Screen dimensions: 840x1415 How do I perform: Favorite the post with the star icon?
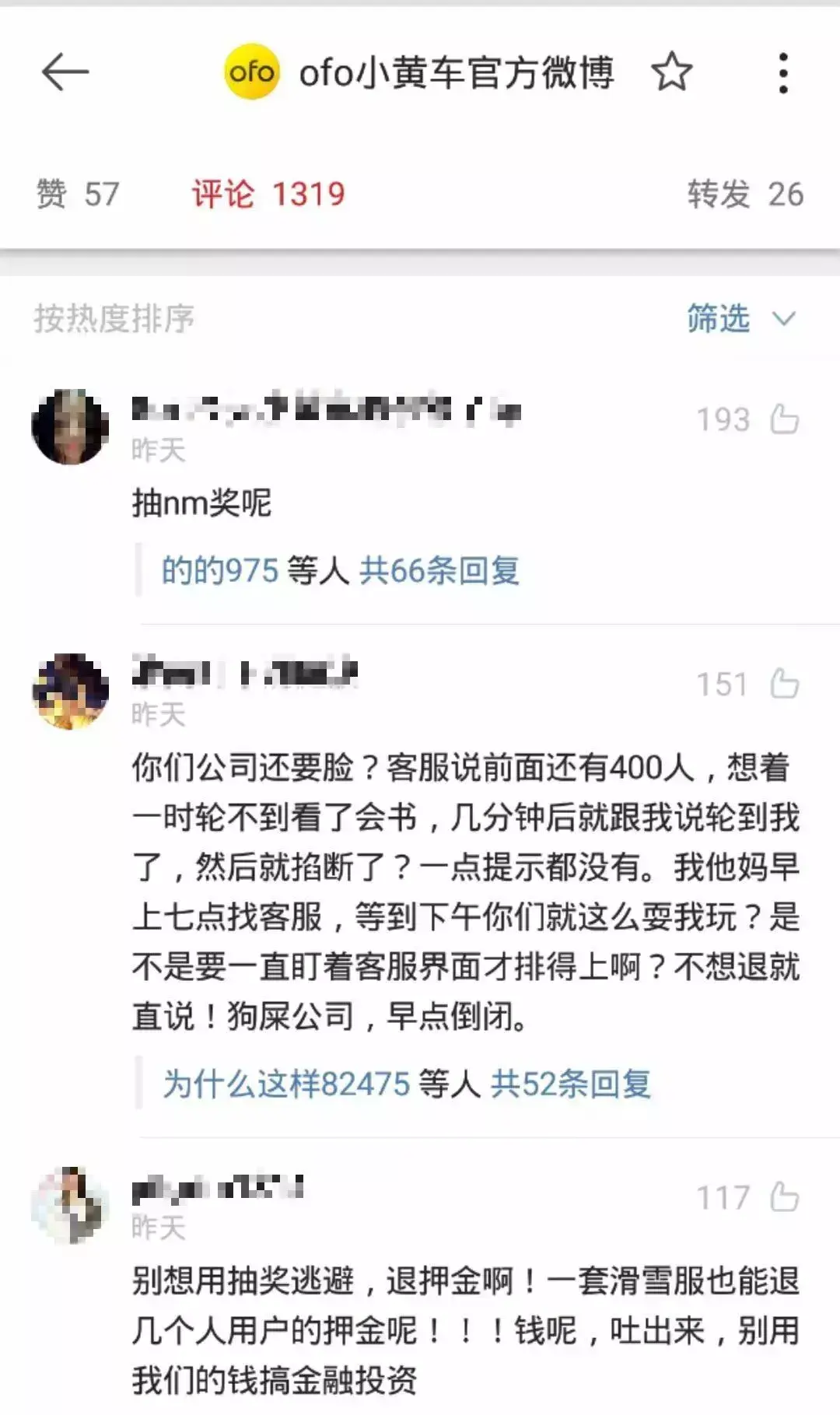point(671,72)
